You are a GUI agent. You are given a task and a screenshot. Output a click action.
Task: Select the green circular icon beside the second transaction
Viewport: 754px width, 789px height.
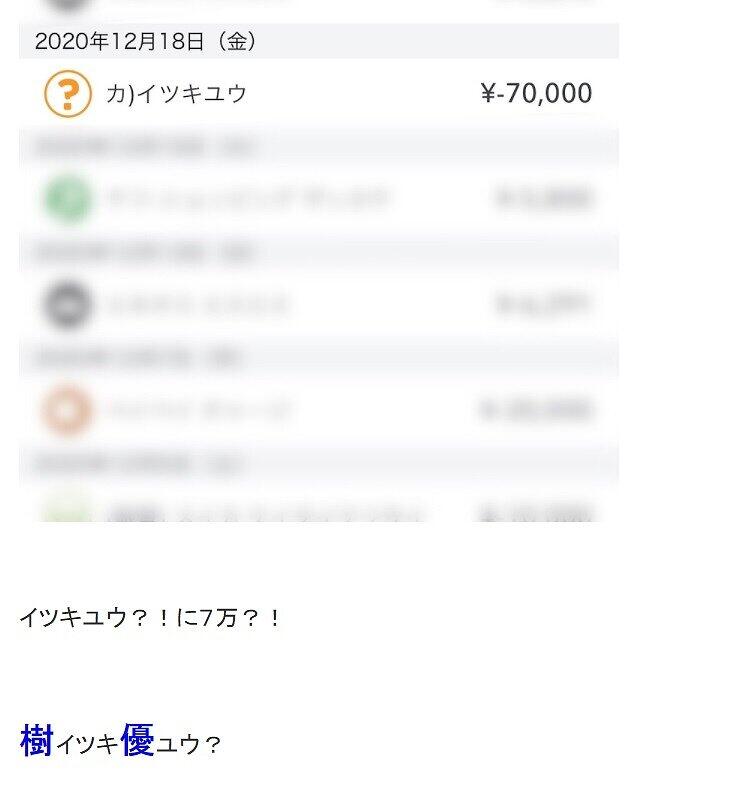point(65,198)
